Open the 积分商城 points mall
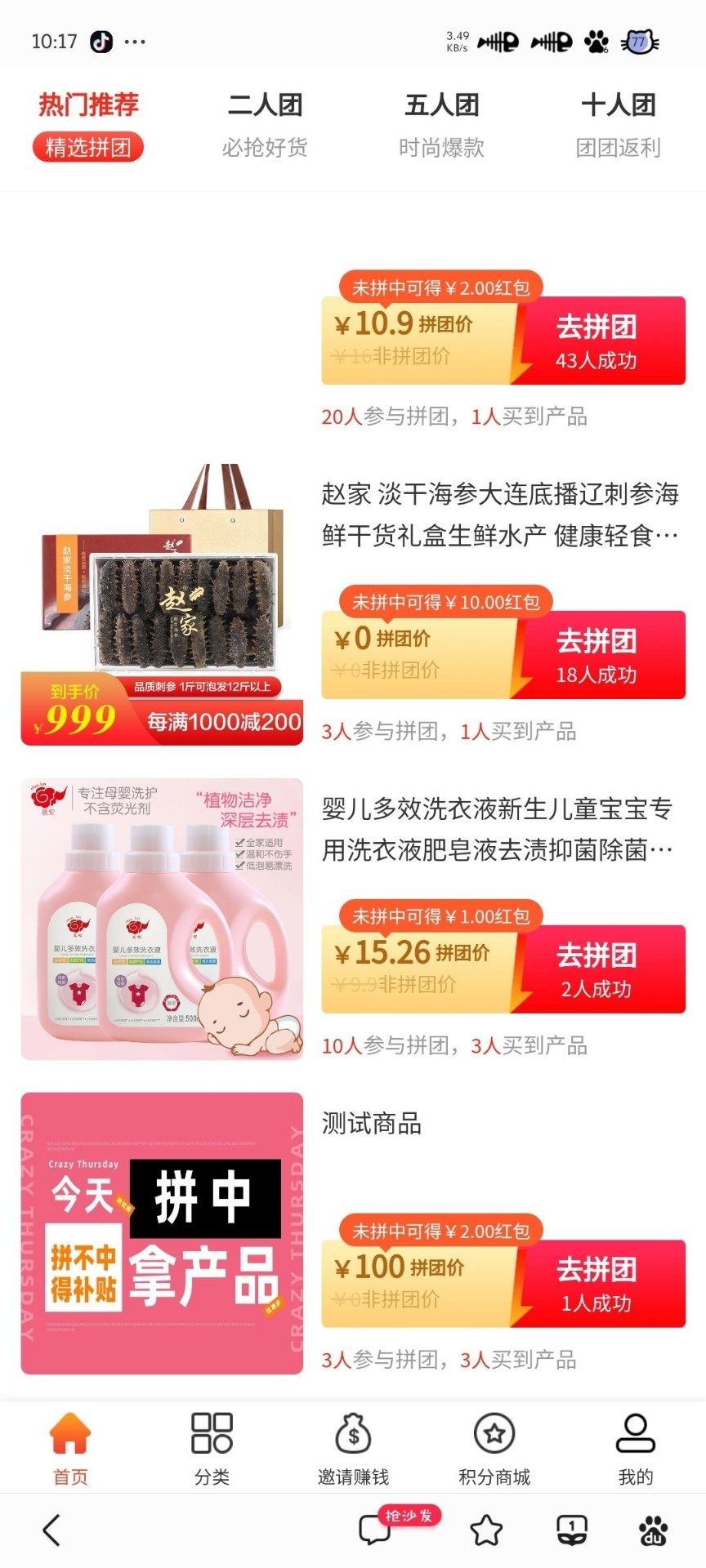 tap(494, 1449)
